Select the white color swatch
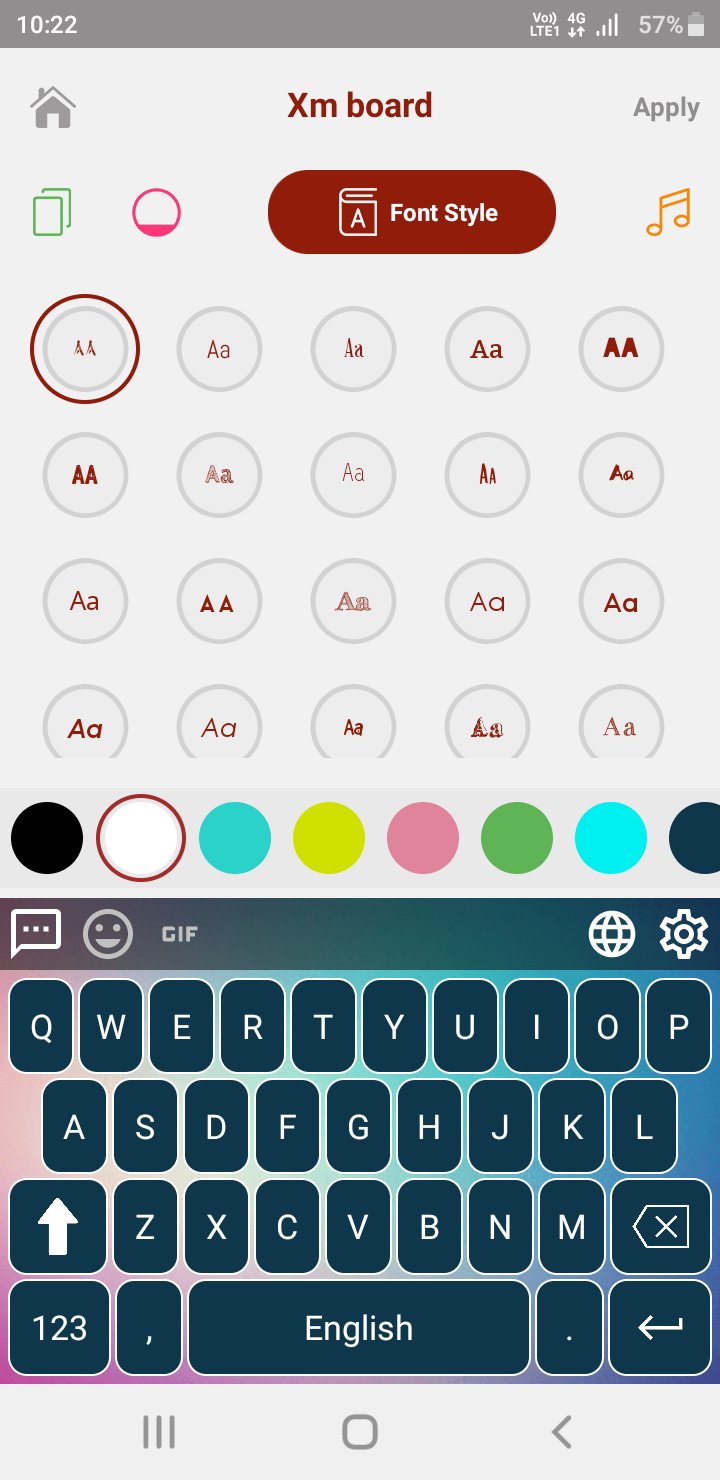This screenshot has height=1480, width=720. point(141,838)
